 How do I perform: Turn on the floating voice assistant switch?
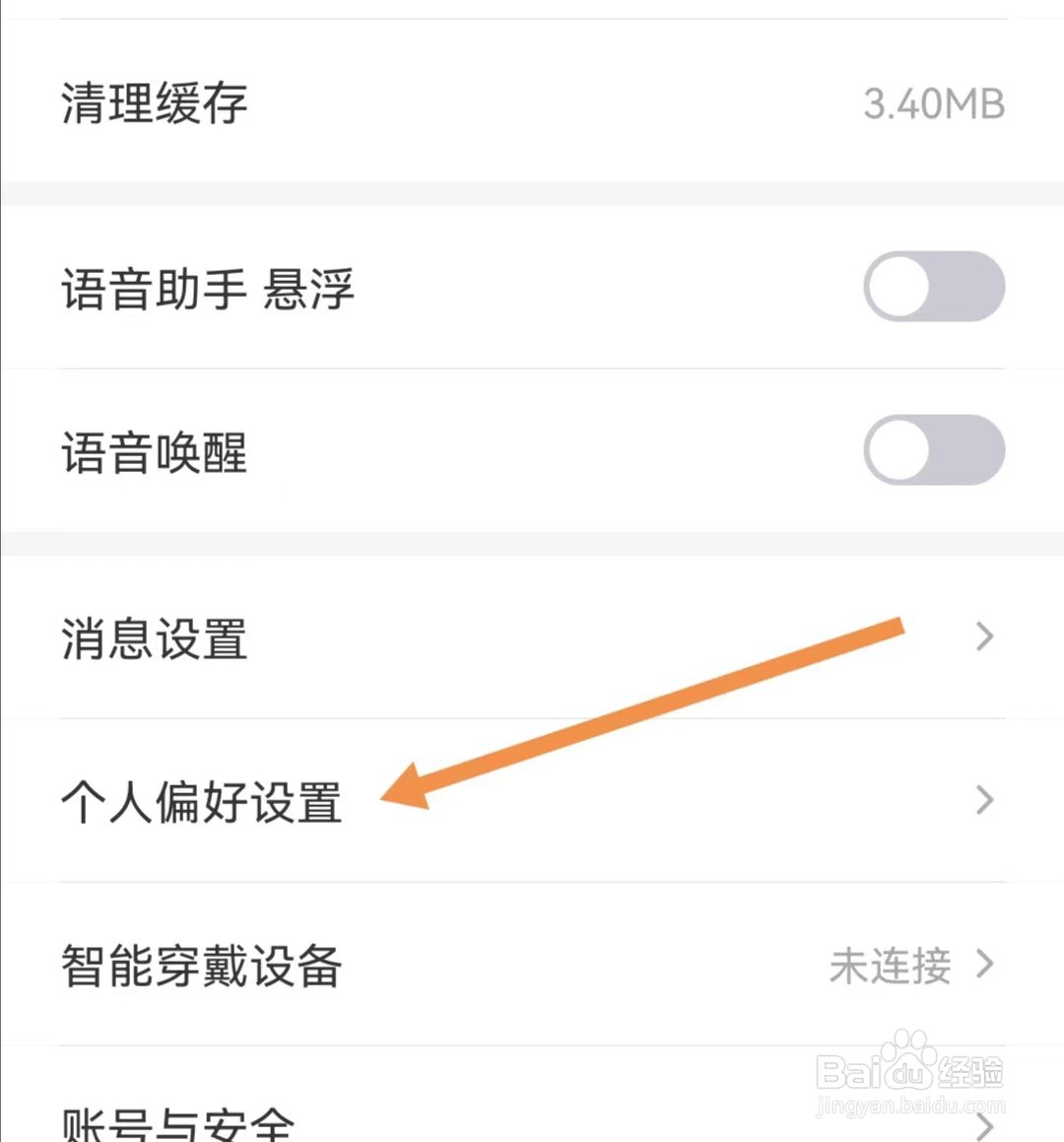pos(934,286)
